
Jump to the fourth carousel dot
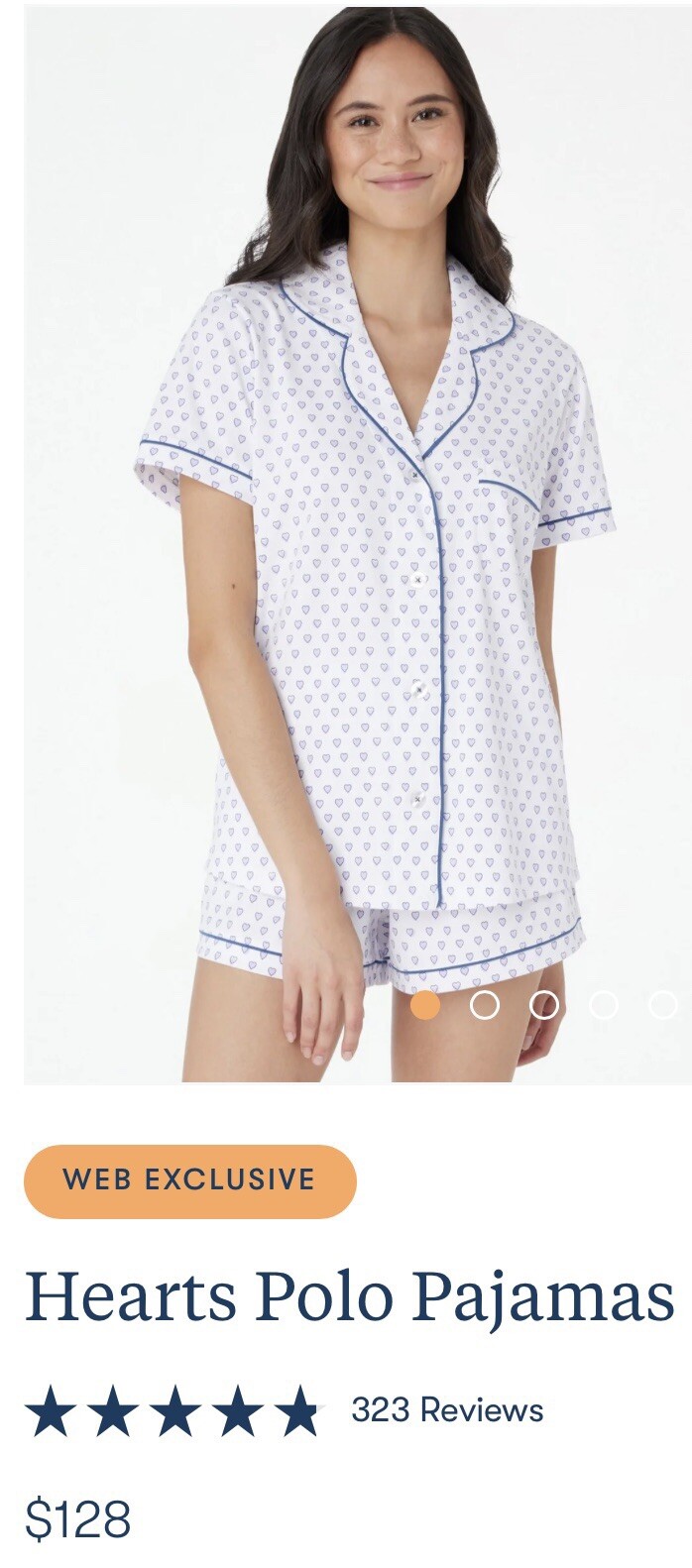[x=604, y=1005]
